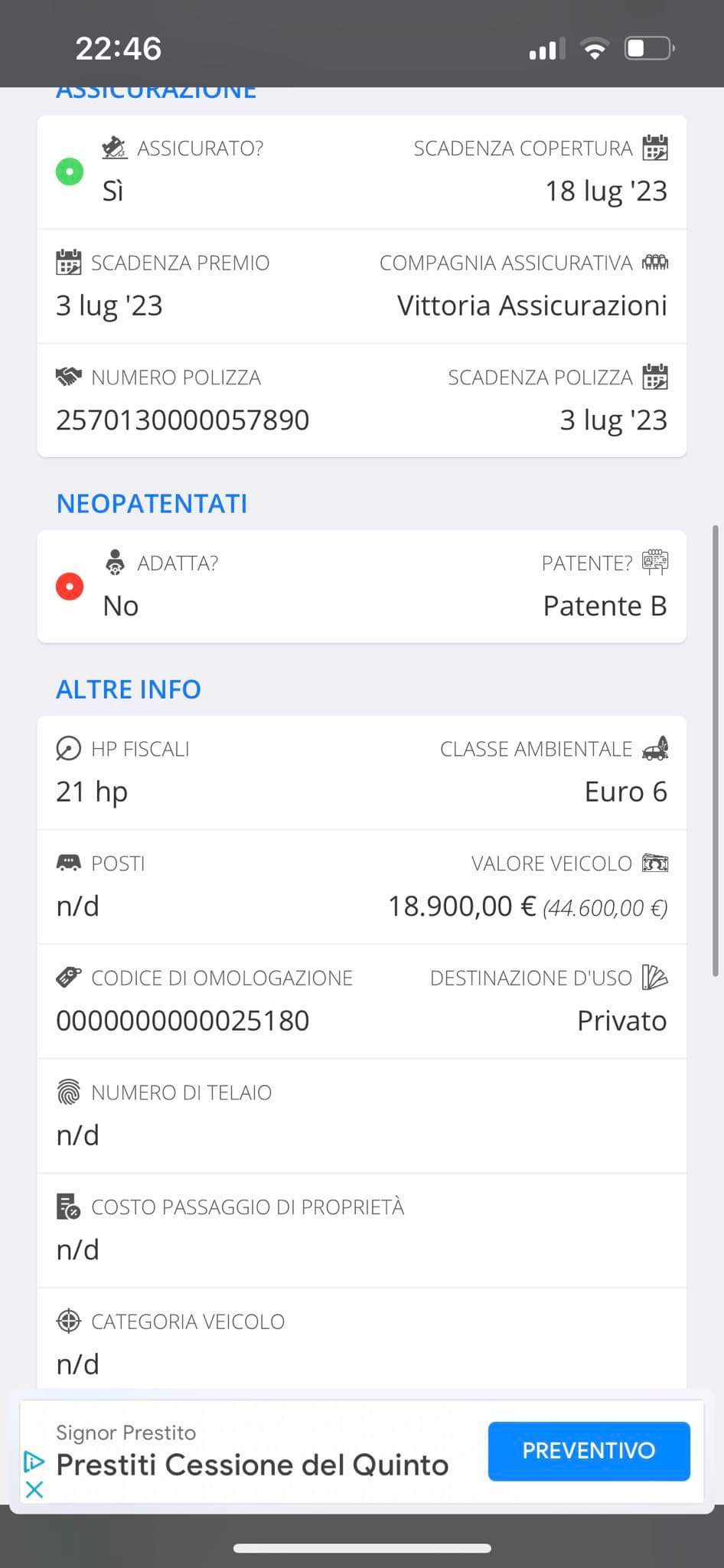Open the Prestiti Cessione del Quinto ad

253,1465
